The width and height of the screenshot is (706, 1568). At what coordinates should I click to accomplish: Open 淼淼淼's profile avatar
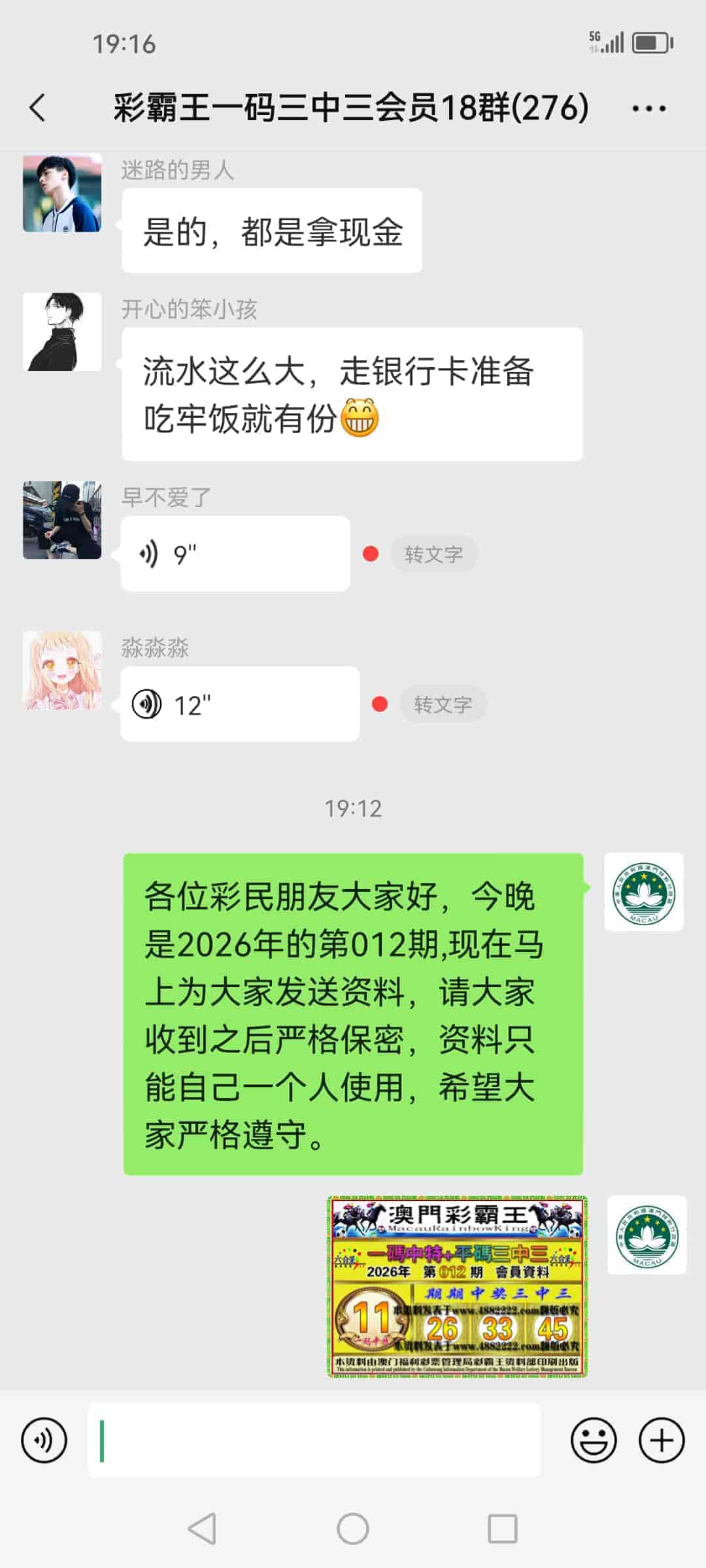(62, 670)
